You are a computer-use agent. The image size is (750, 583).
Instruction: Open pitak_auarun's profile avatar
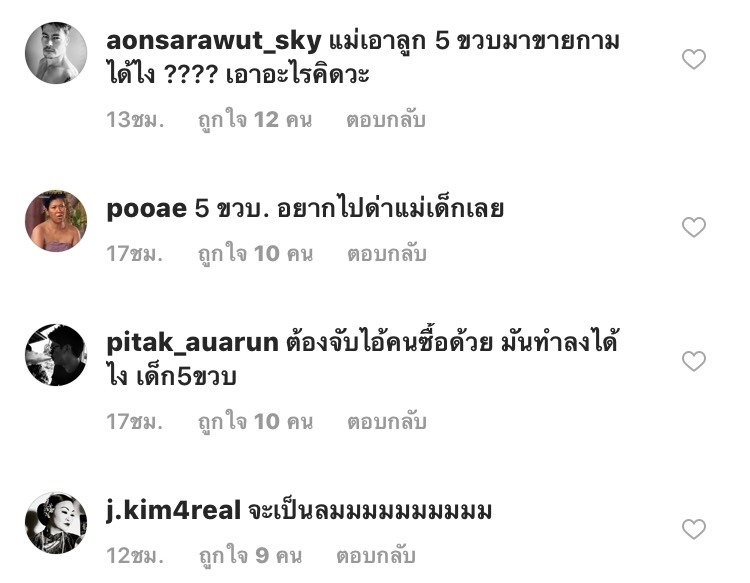coord(56,355)
